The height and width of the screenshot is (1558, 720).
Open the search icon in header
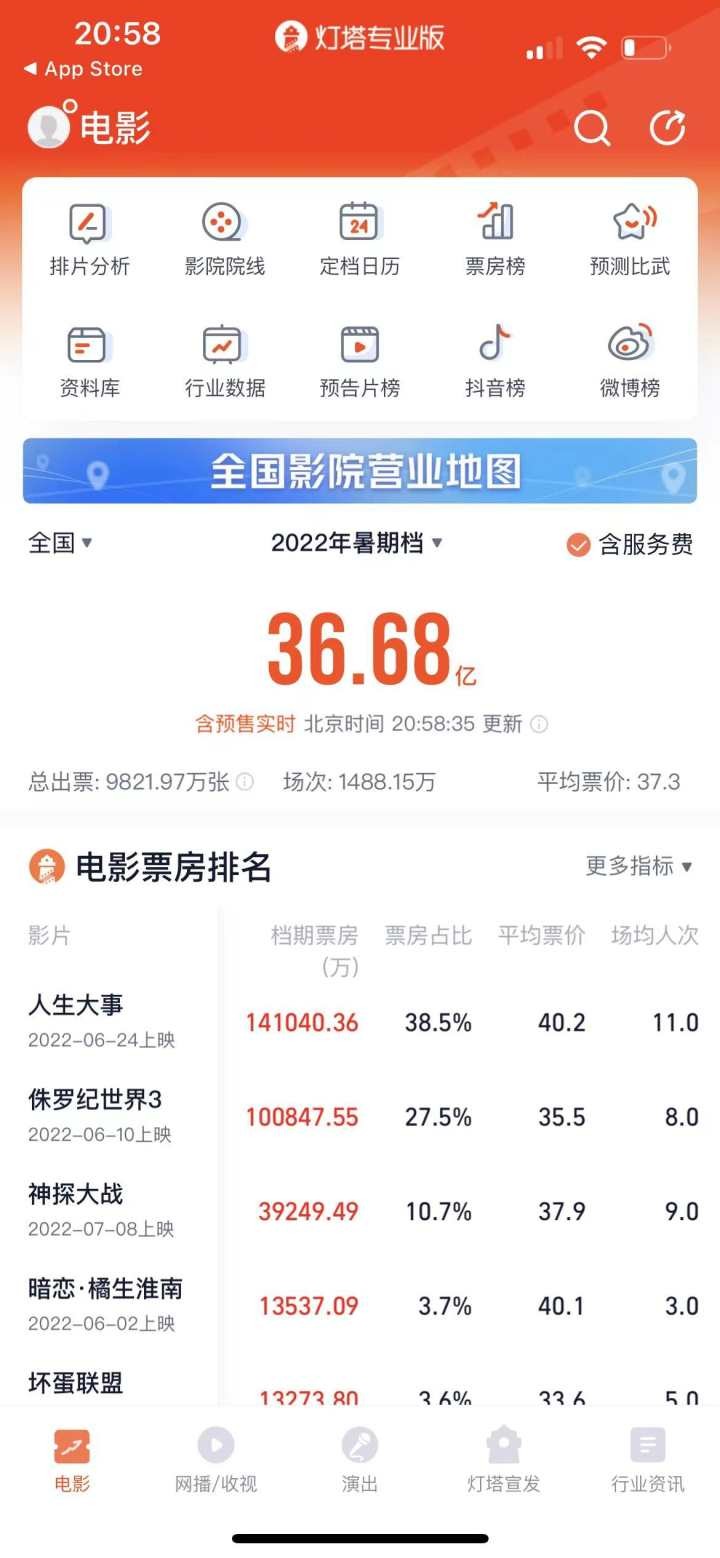tap(592, 128)
